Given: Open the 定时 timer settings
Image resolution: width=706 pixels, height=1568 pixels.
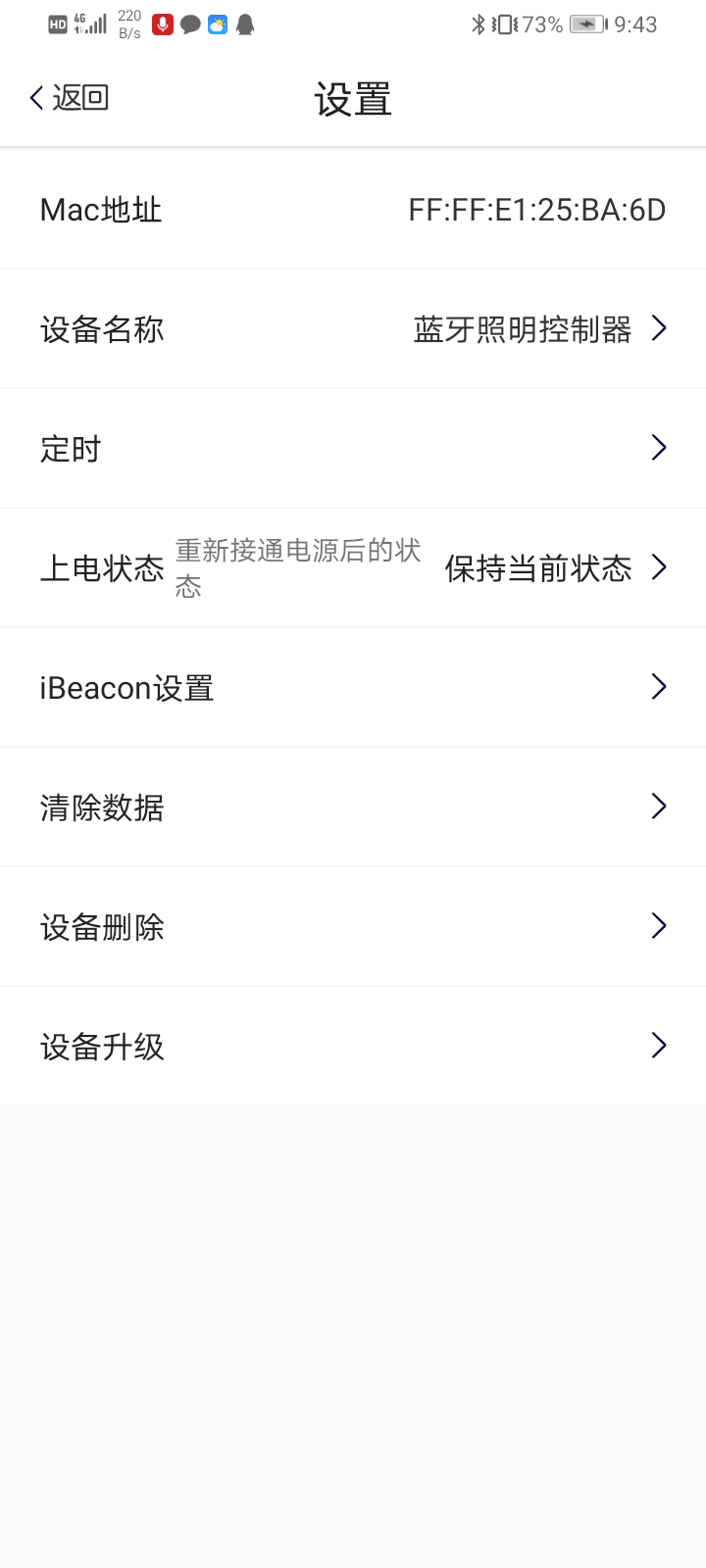Looking at the screenshot, I should pyautogui.click(x=353, y=449).
